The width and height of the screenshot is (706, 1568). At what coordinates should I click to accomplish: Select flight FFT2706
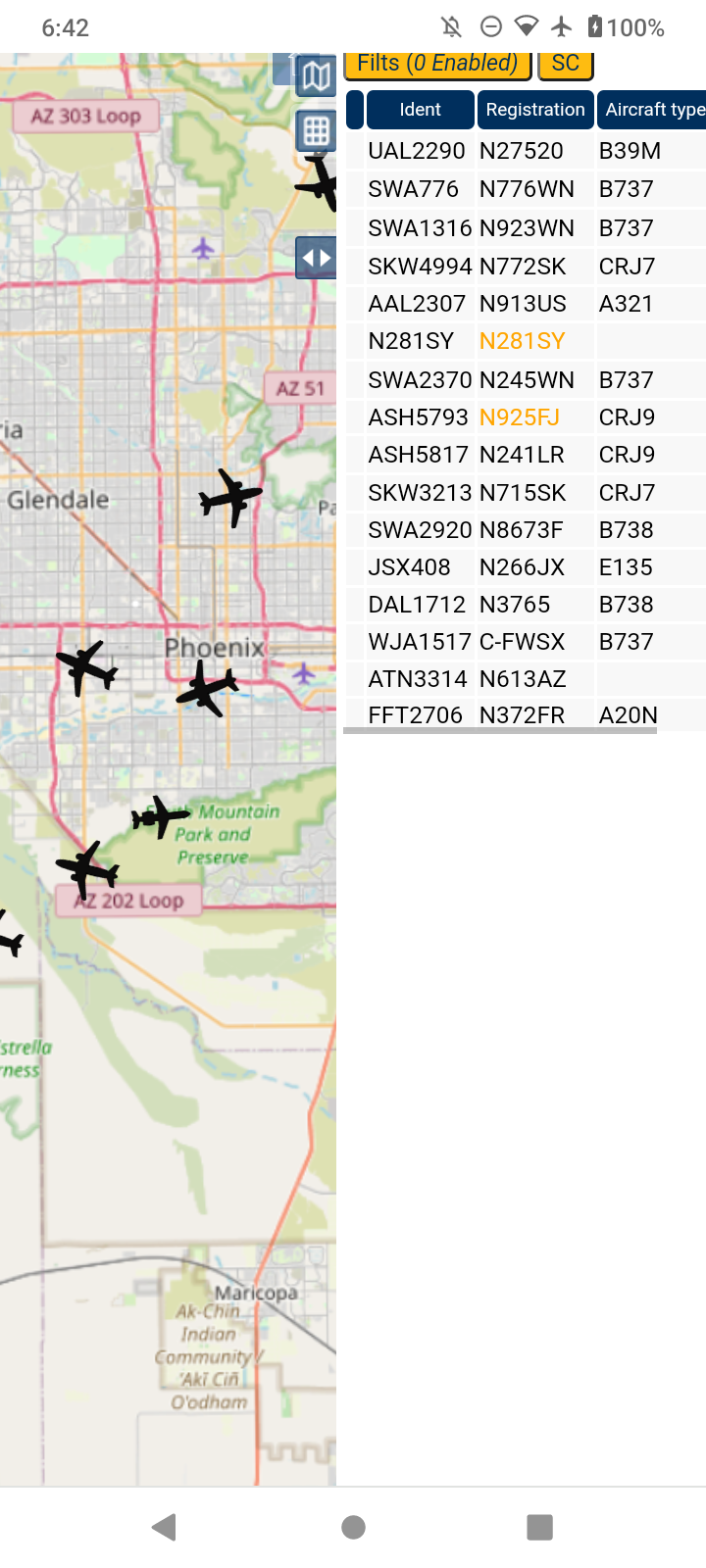click(x=526, y=715)
